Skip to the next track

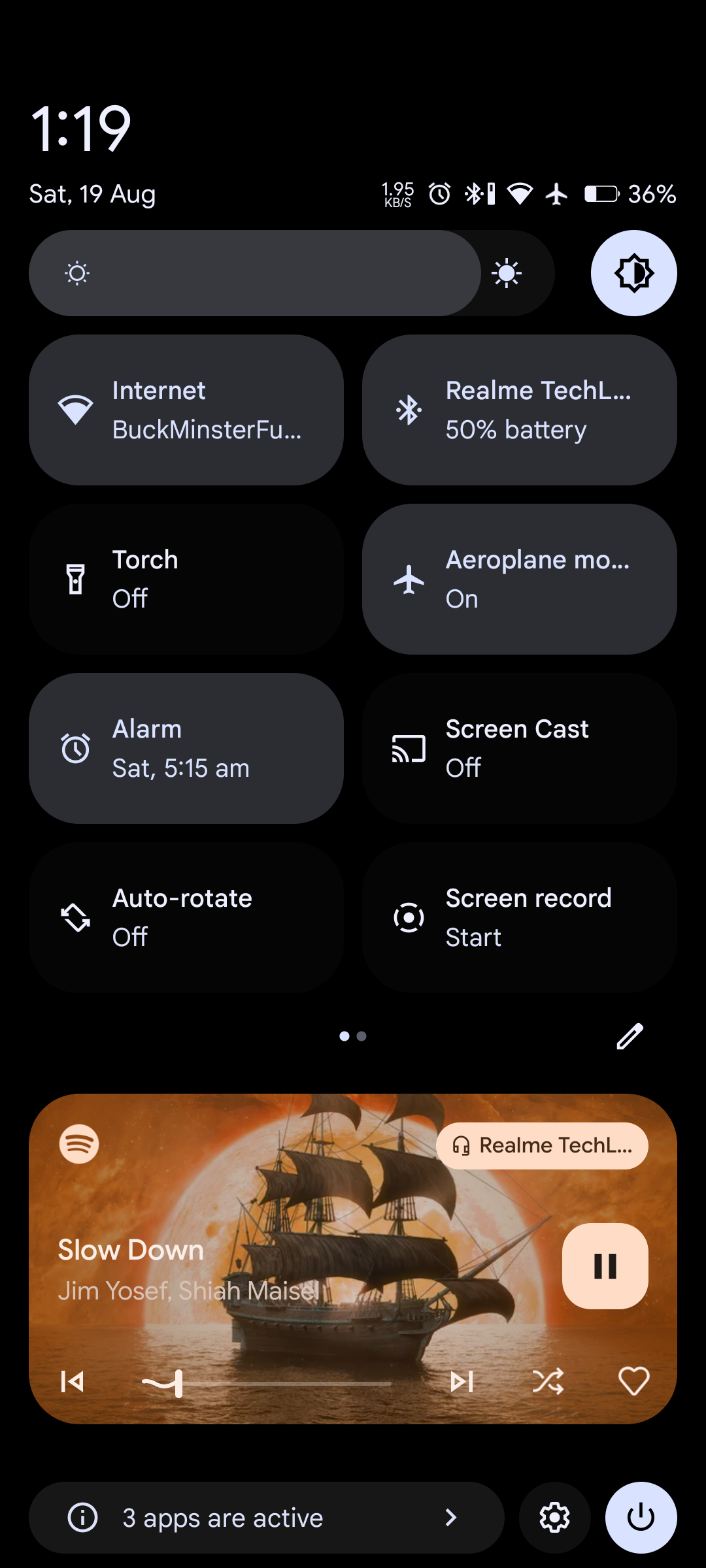coord(462,1381)
